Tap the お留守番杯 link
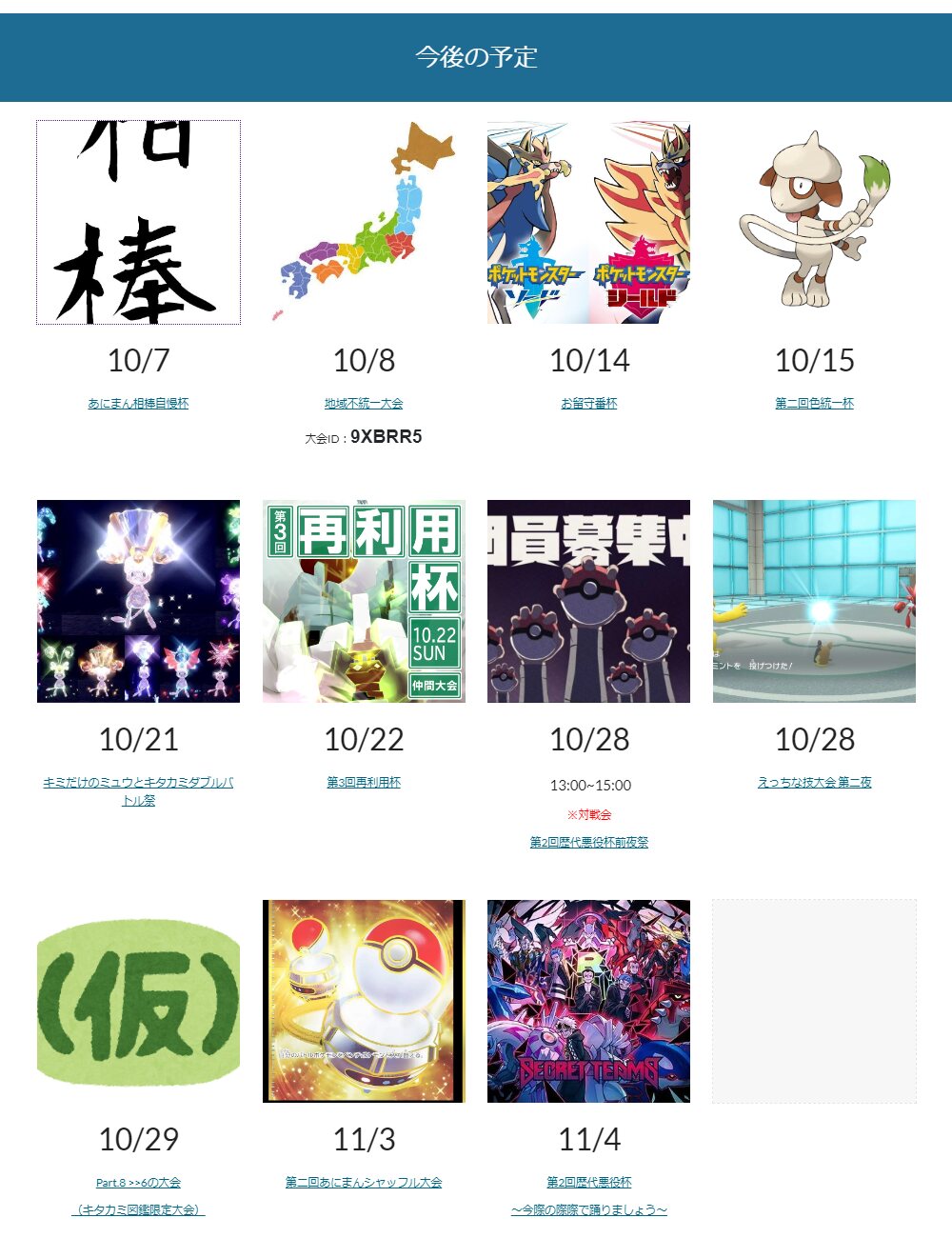This screenshot has width=952, height=1238. pos(589,404)
